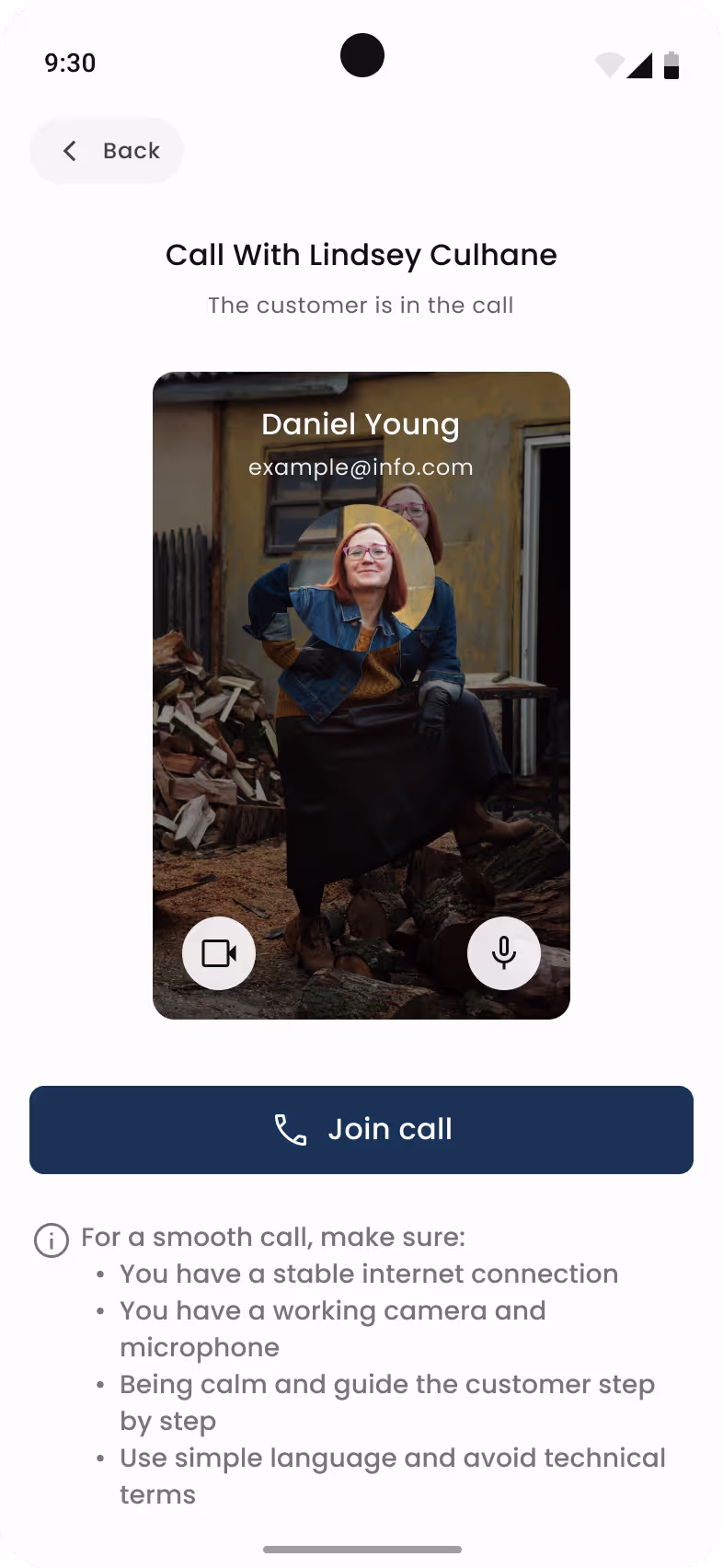The height and width of the screenshot is (1568, 723).
Task: Join the call with Lindsey Culhane
Action: point(361,1129)
